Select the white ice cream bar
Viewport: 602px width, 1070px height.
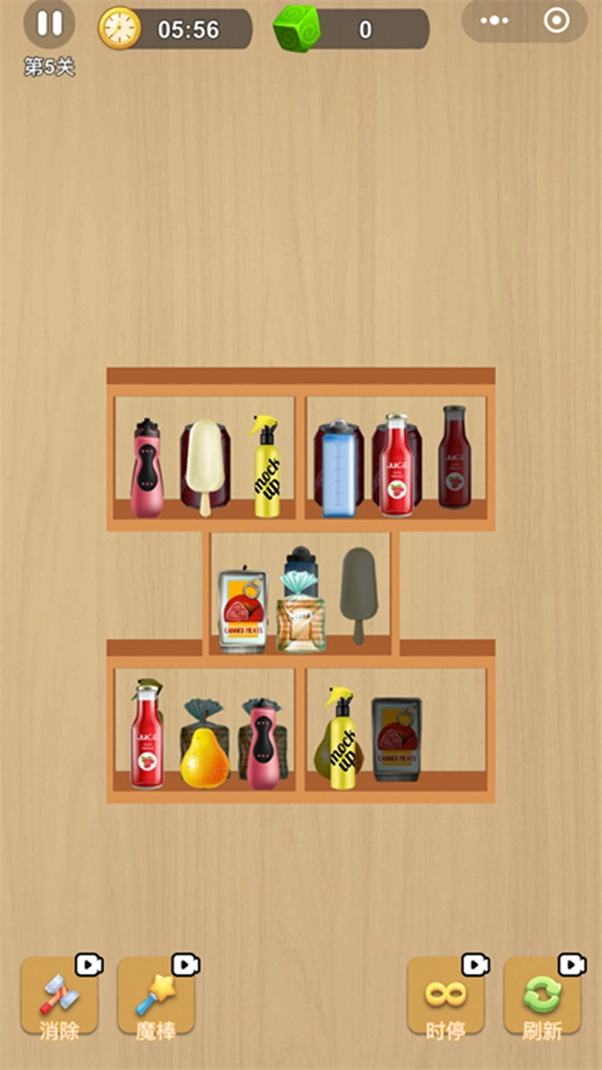click(x=204, y=462)
